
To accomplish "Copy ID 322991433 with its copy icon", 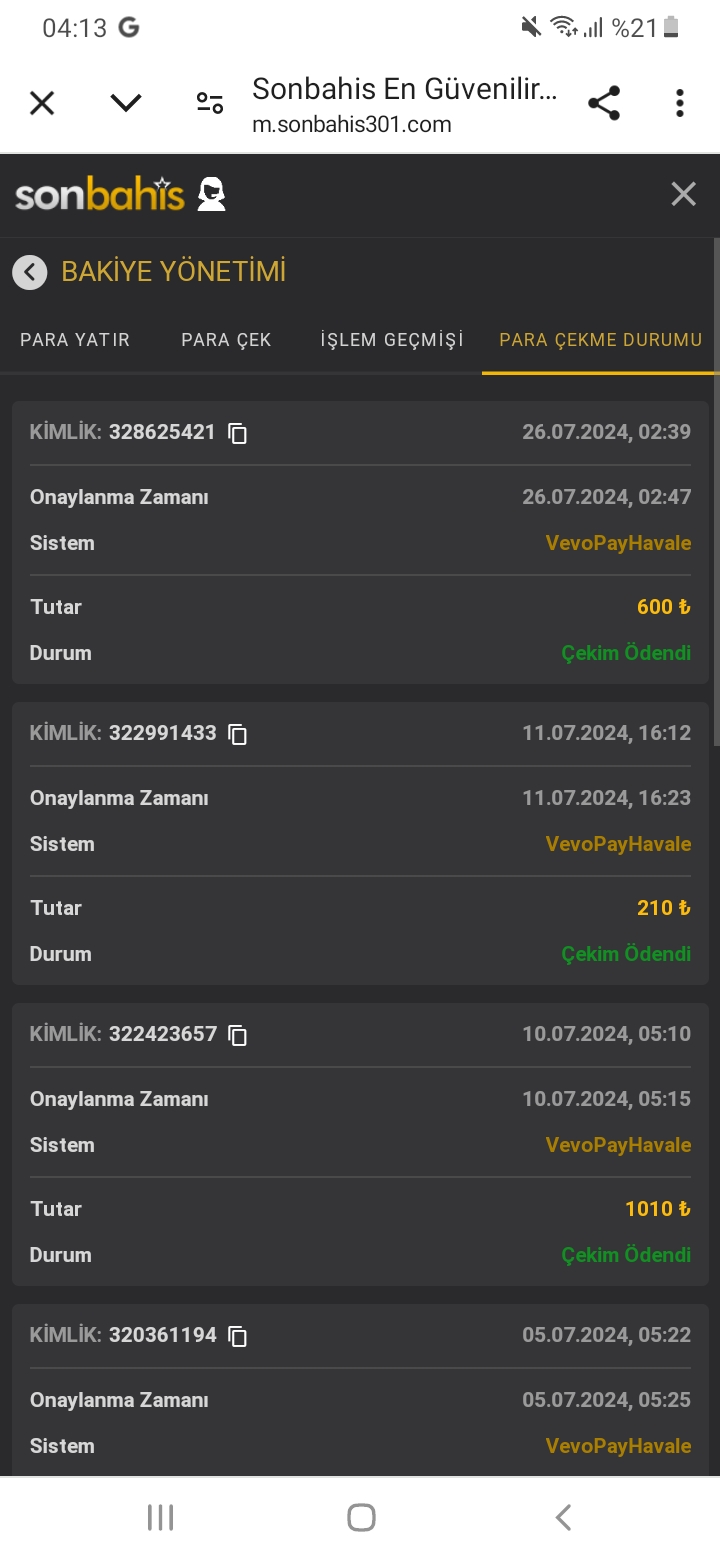I will click(236, 733).
